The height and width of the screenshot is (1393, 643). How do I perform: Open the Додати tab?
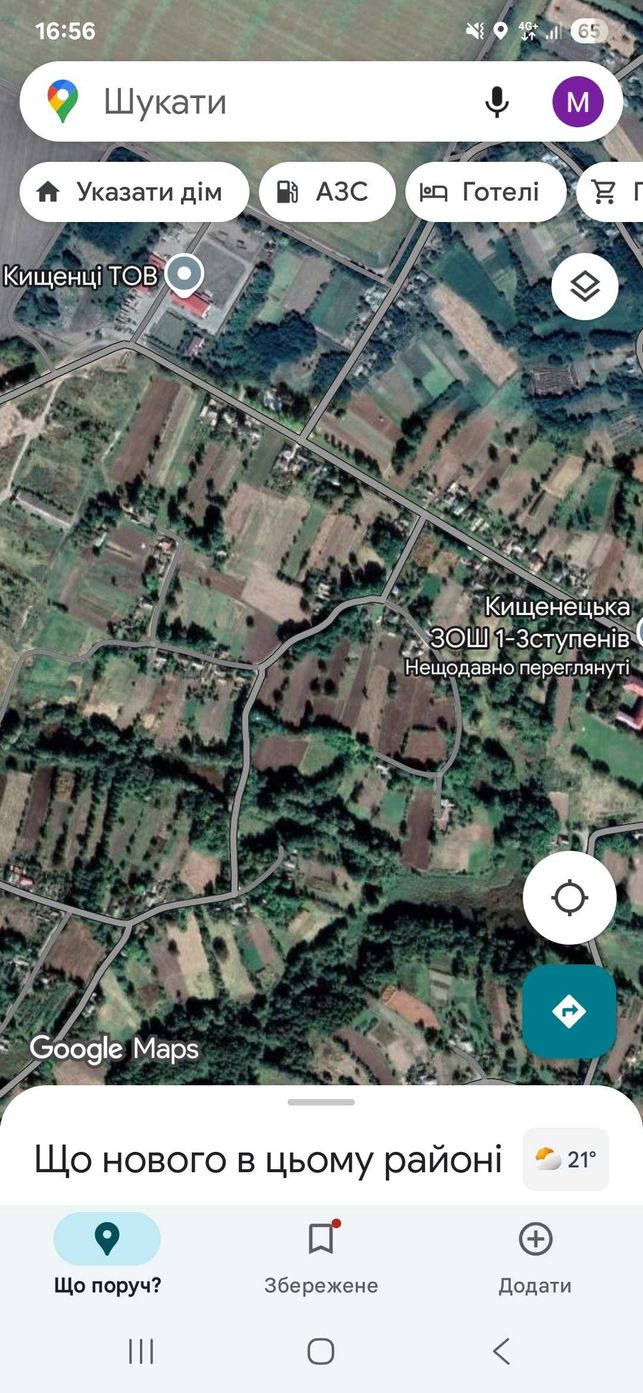point(535,1256)
